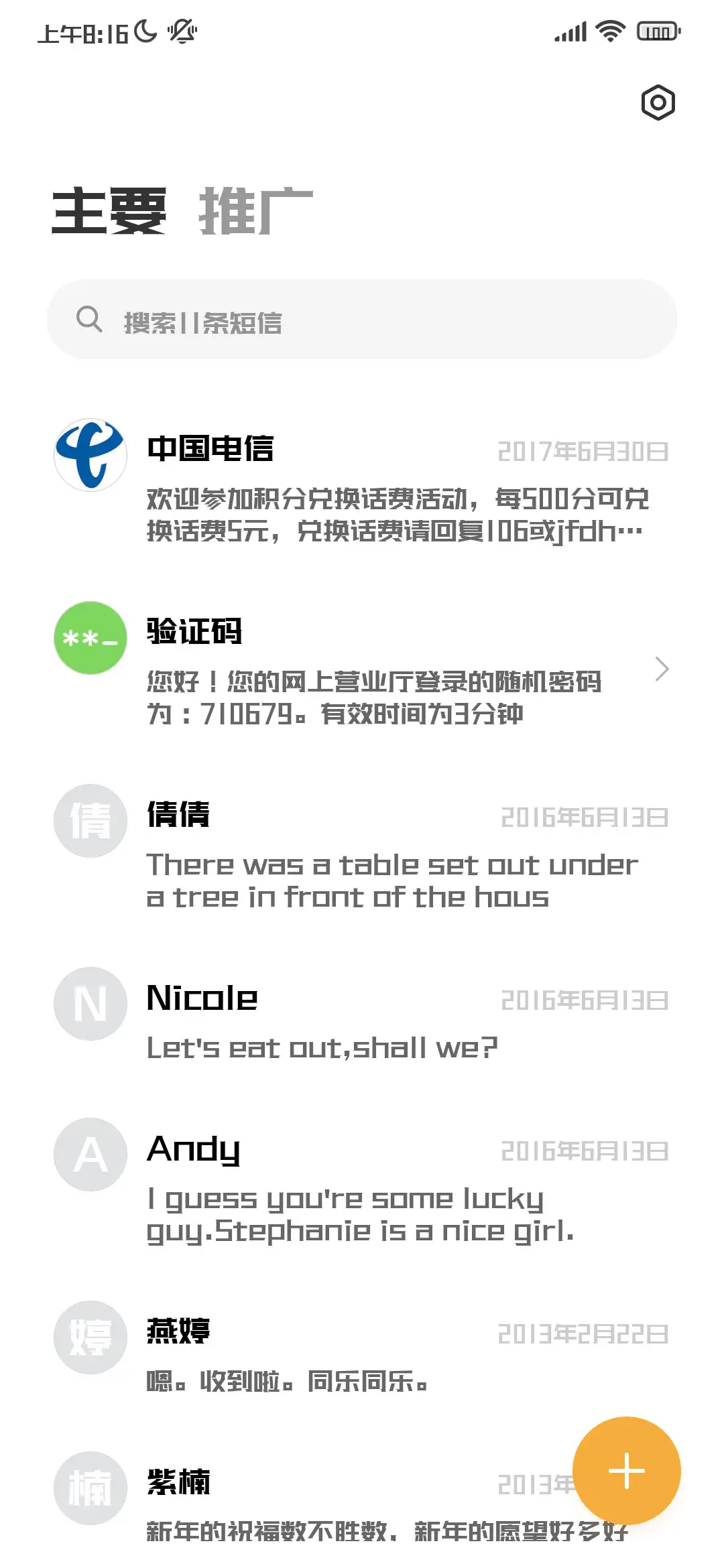The image size is (724, 1568).
Task: Tap 倩倩's avatar icon
Action: click(90, 820)
